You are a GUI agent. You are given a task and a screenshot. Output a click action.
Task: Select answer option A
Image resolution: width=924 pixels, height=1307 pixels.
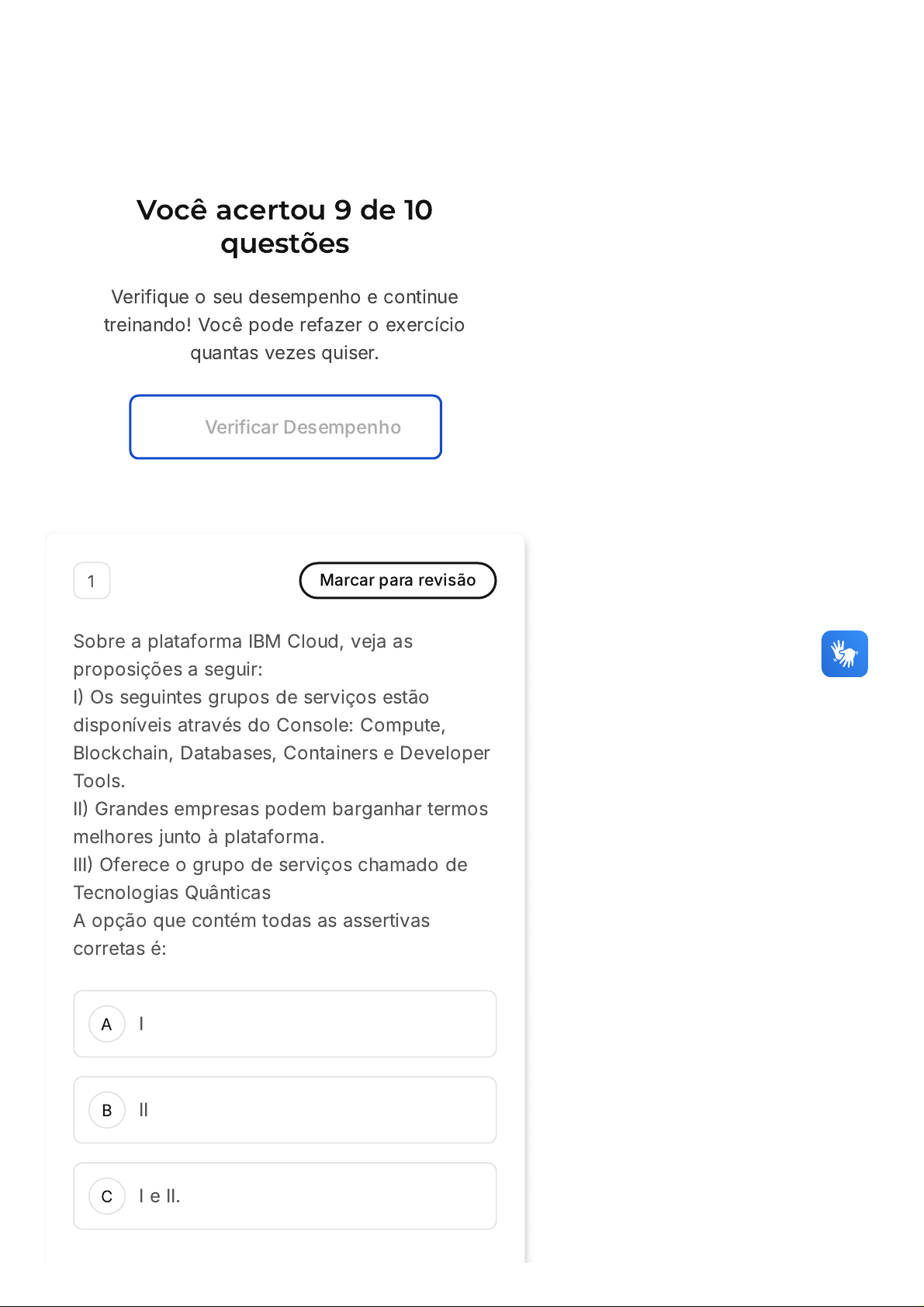tap(285, 1024)
